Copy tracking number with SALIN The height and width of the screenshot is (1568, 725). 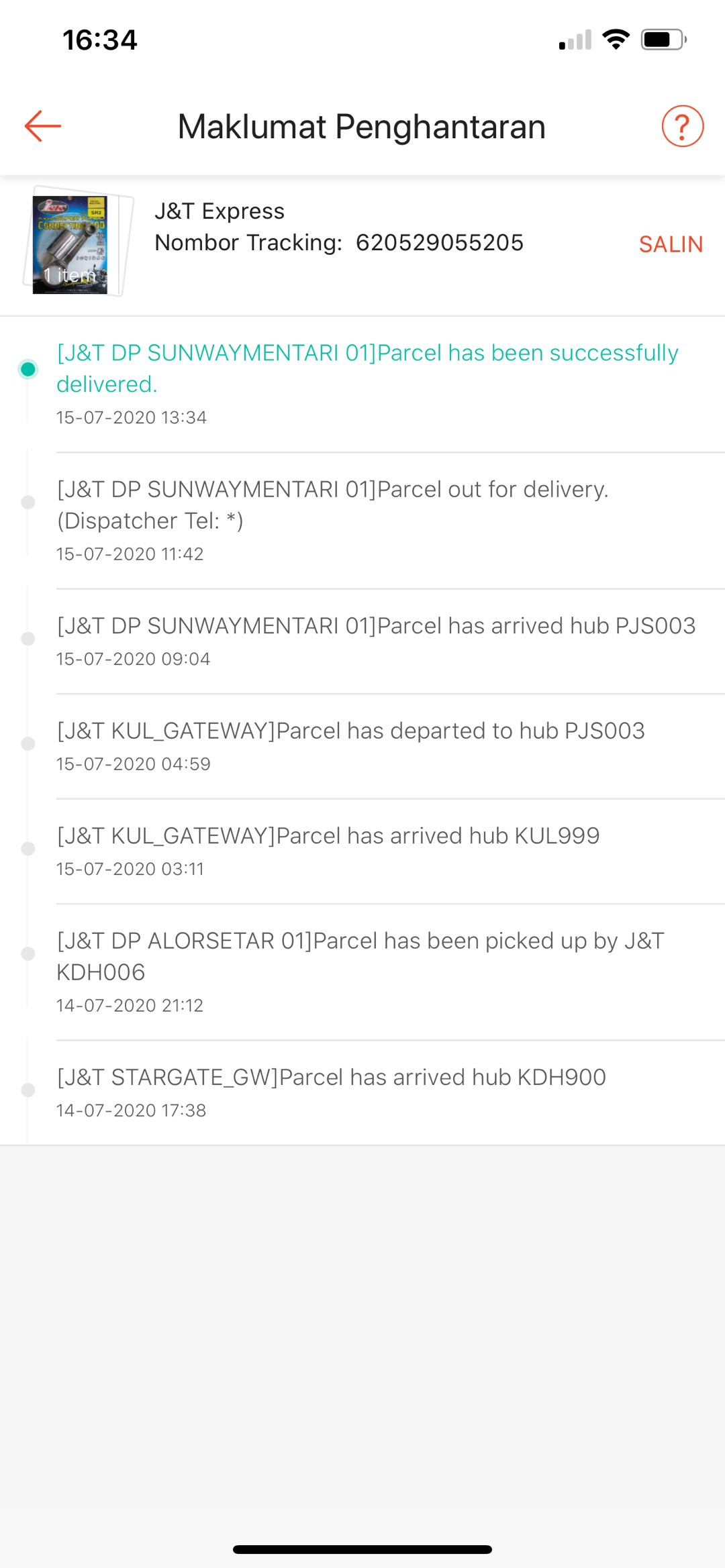(x=670, y=244)
